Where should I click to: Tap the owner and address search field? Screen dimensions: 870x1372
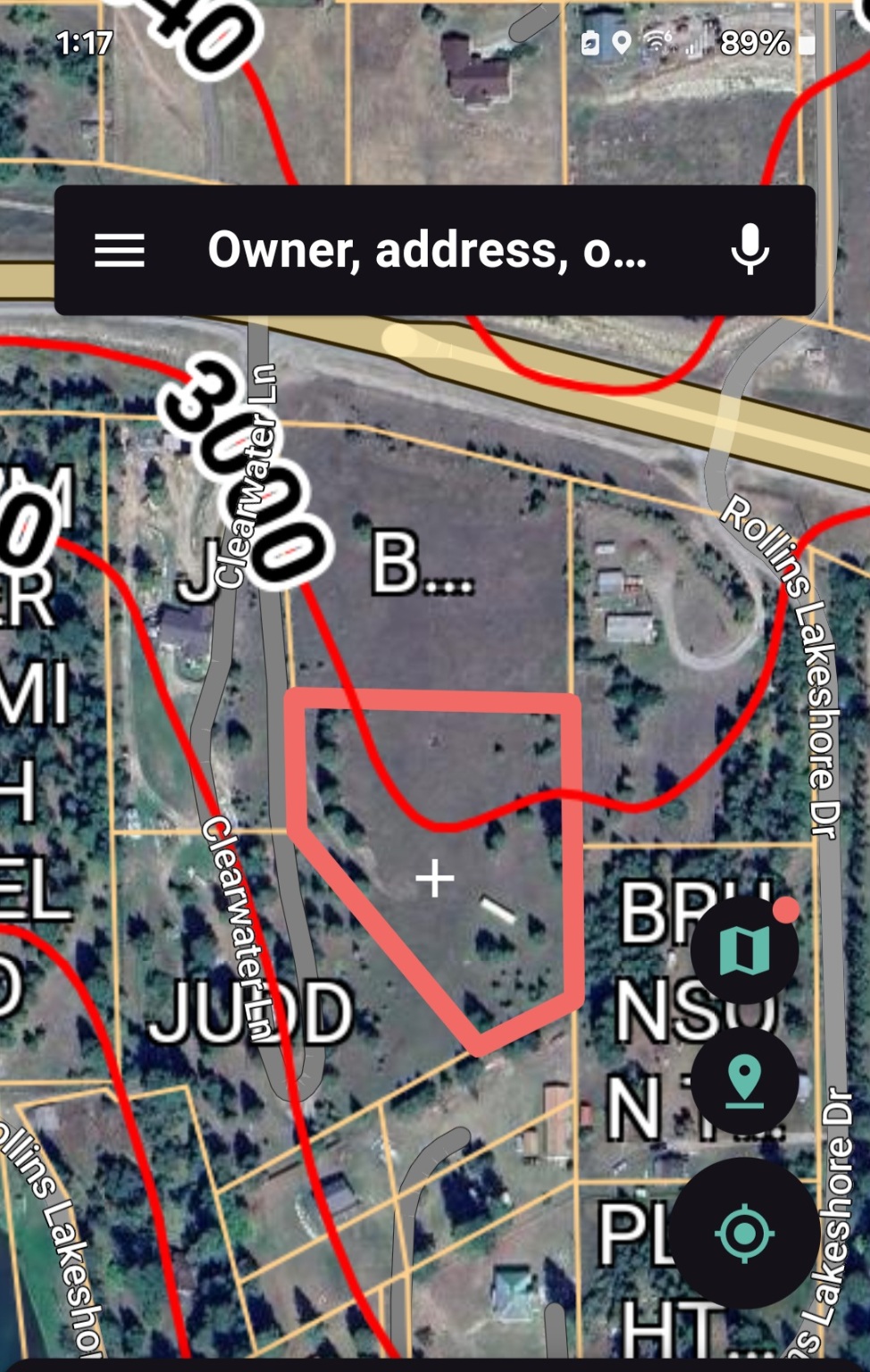427,250
